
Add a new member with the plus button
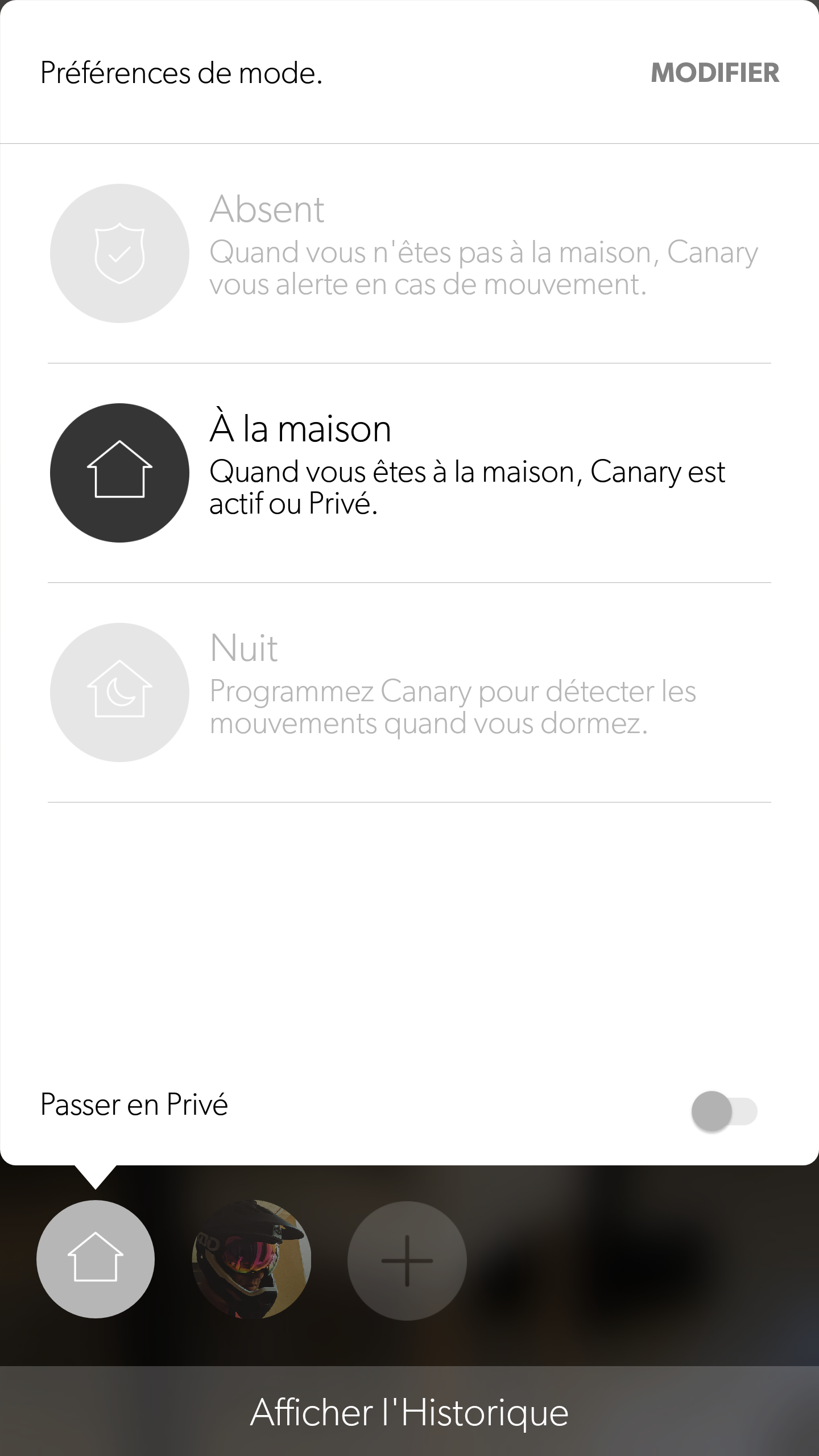[407, 1260]
